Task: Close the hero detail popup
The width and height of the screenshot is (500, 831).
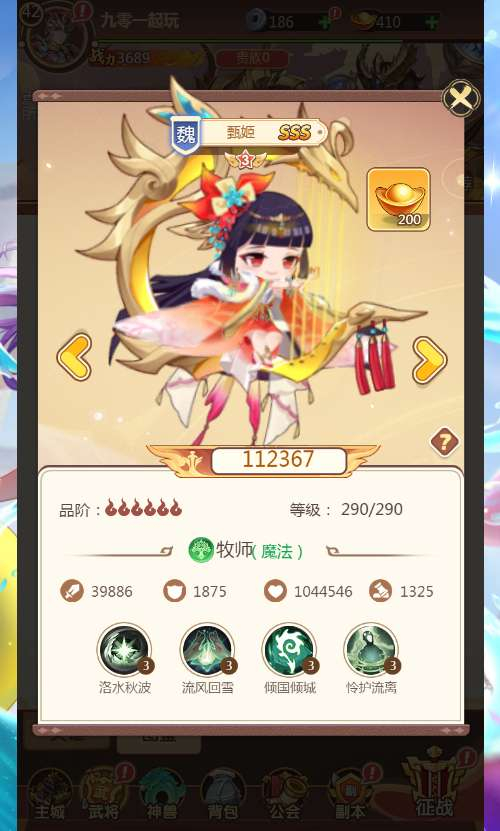Action: point(461,98)
